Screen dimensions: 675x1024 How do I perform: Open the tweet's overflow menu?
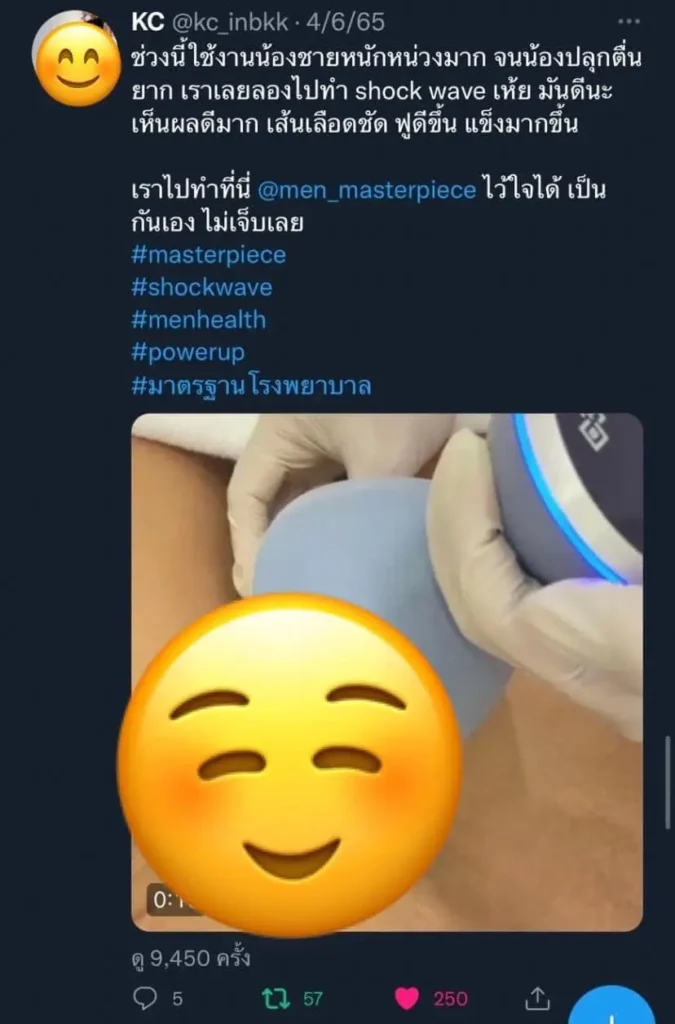(629, 21)
